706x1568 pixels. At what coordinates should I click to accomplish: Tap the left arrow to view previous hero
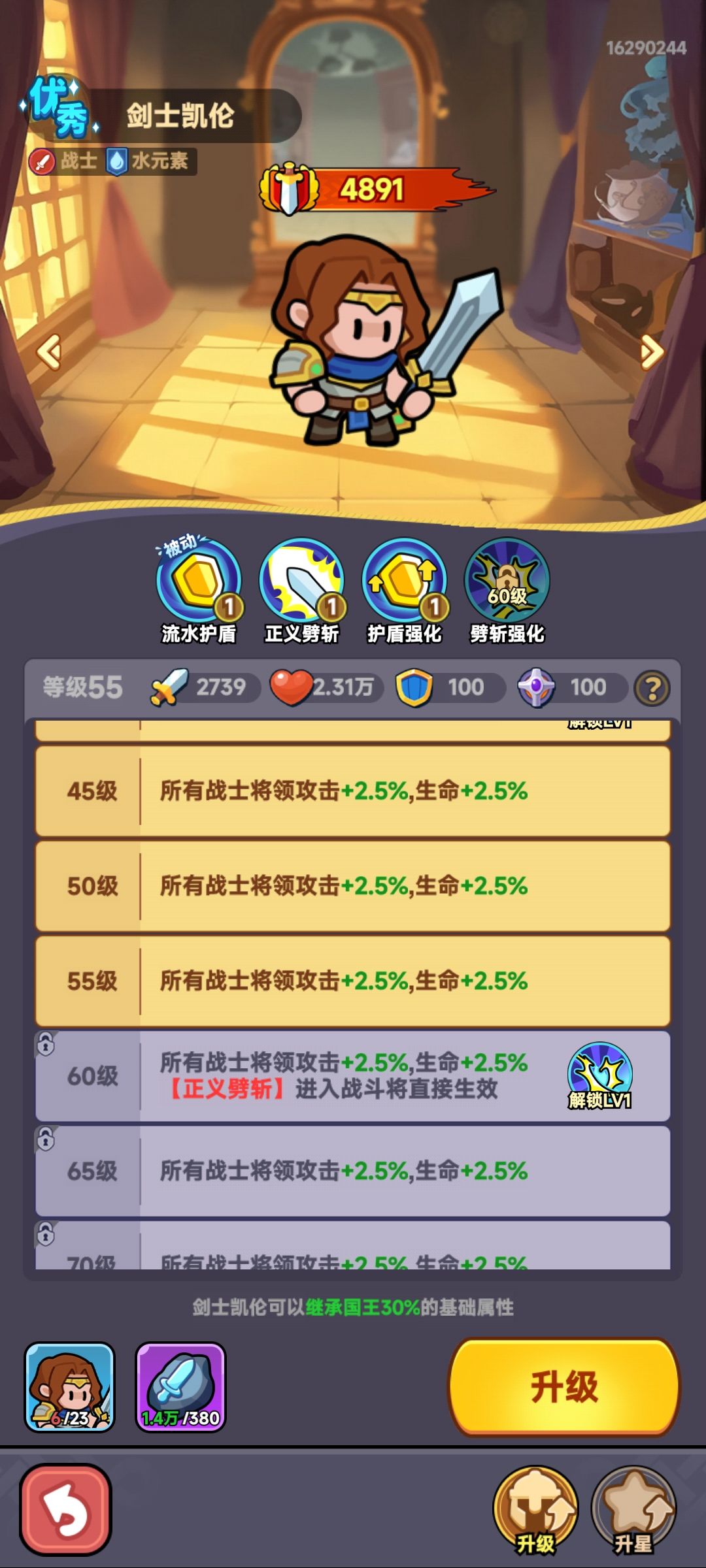click(48, 352)
